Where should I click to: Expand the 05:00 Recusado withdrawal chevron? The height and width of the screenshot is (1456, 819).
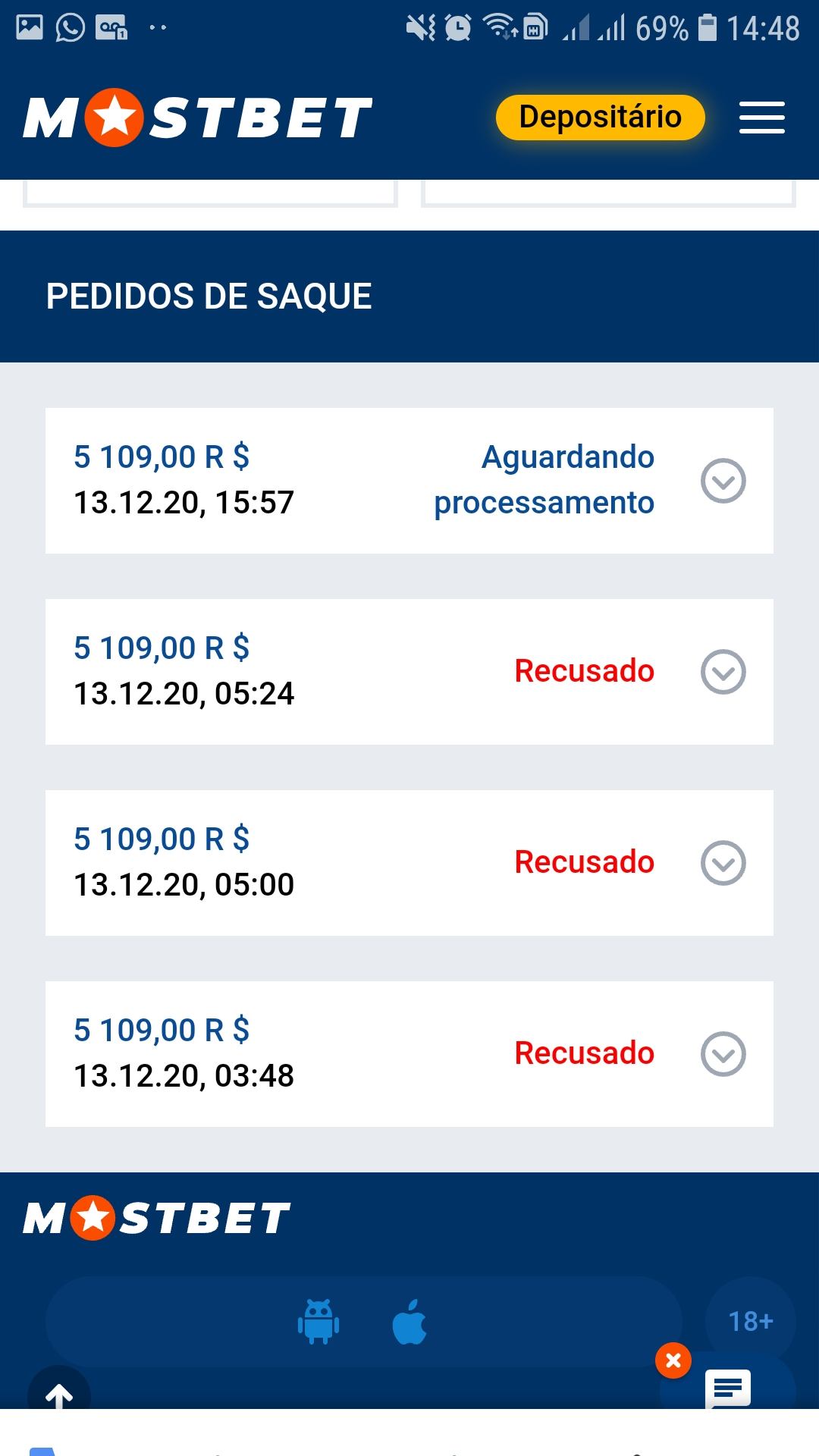tap(725, 861)
